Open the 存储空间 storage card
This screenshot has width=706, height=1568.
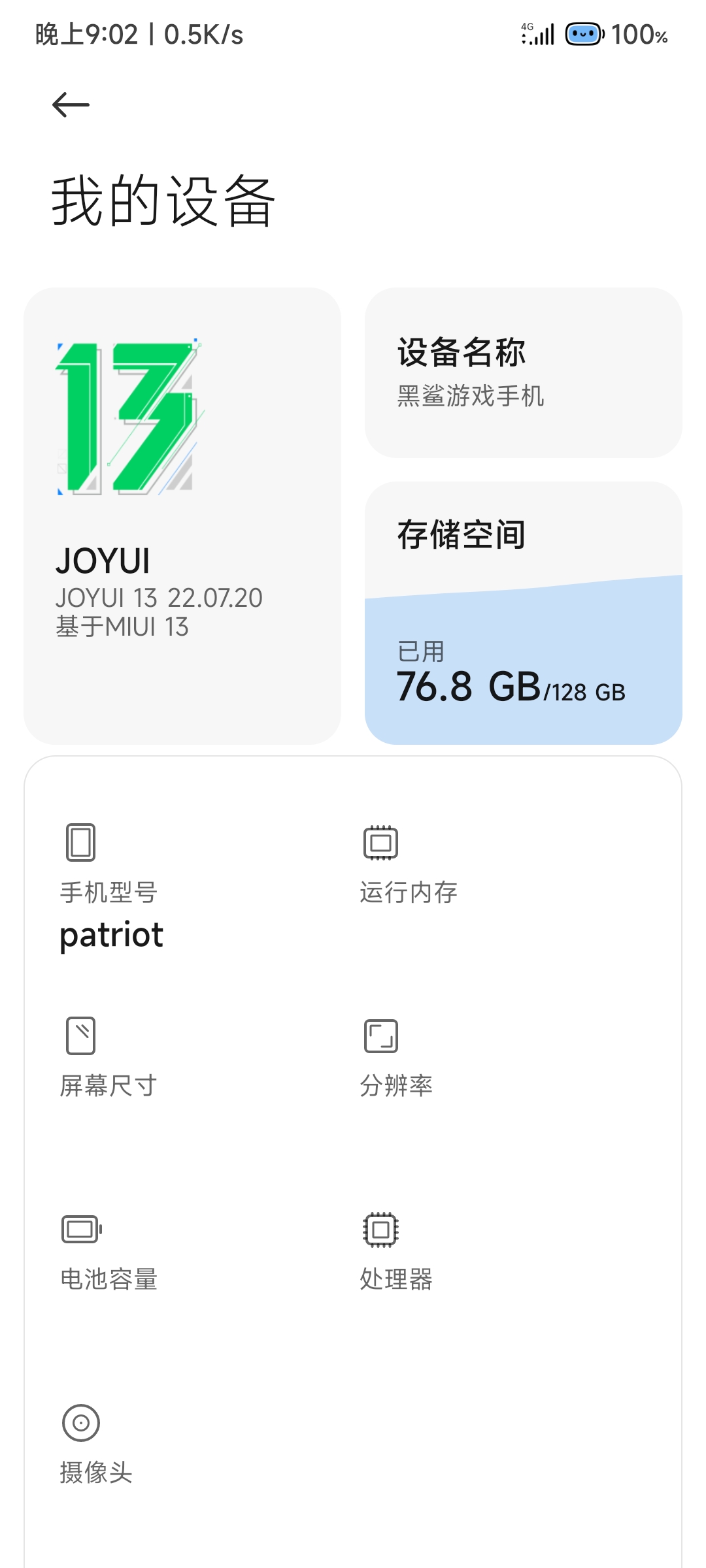click(x=524, y=613)
